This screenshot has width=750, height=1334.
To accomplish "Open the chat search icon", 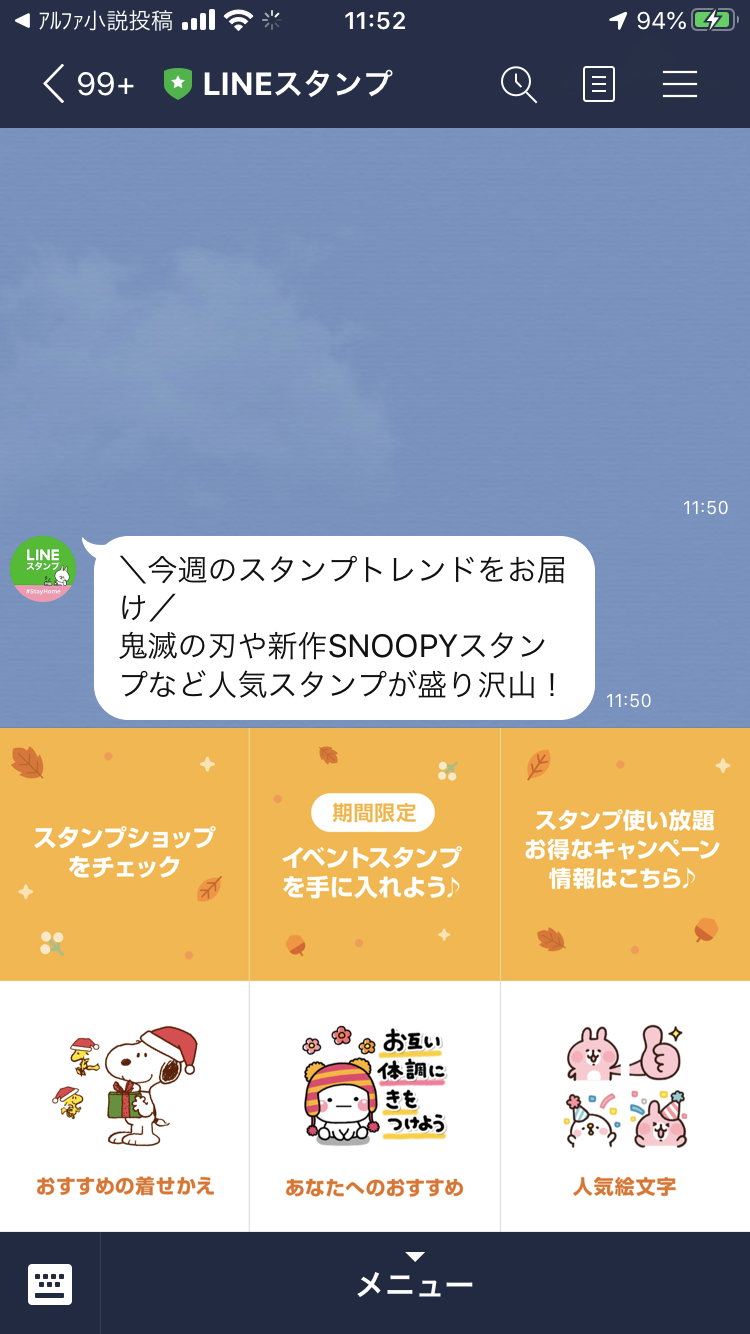I will pos(518,85).
